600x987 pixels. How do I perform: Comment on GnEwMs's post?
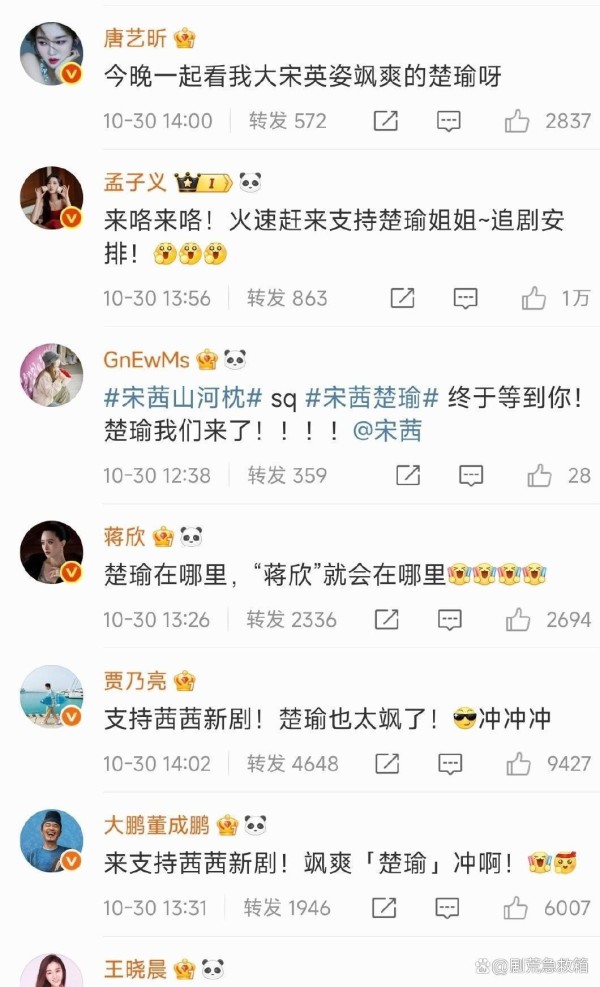click(x=470, y=476)
